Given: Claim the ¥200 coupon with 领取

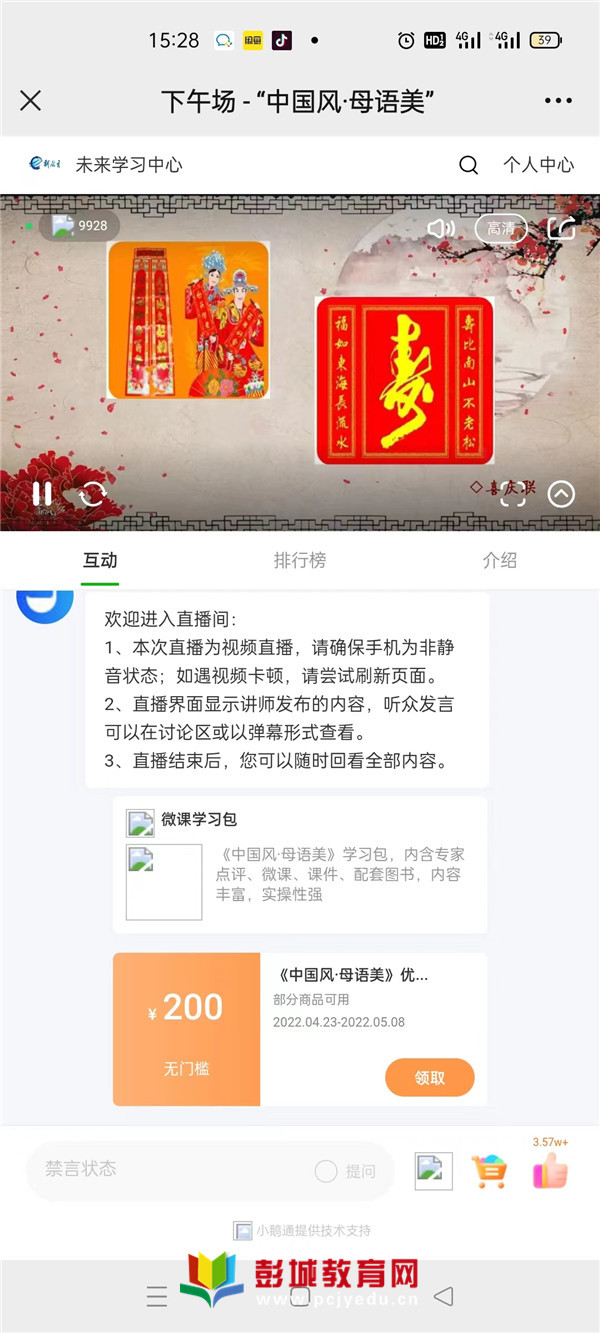Looking at the screenshot, I should (x=429, y=1077).
